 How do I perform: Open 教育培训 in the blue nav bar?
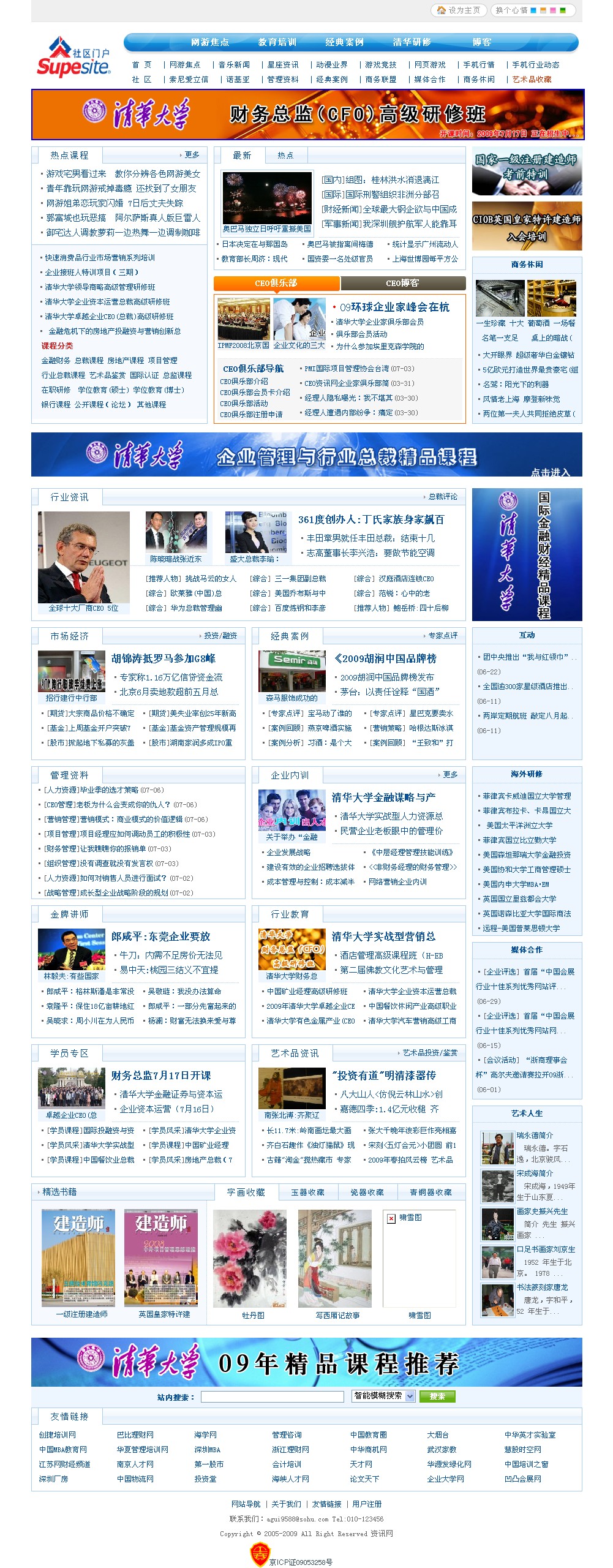[x=277, y=42]
